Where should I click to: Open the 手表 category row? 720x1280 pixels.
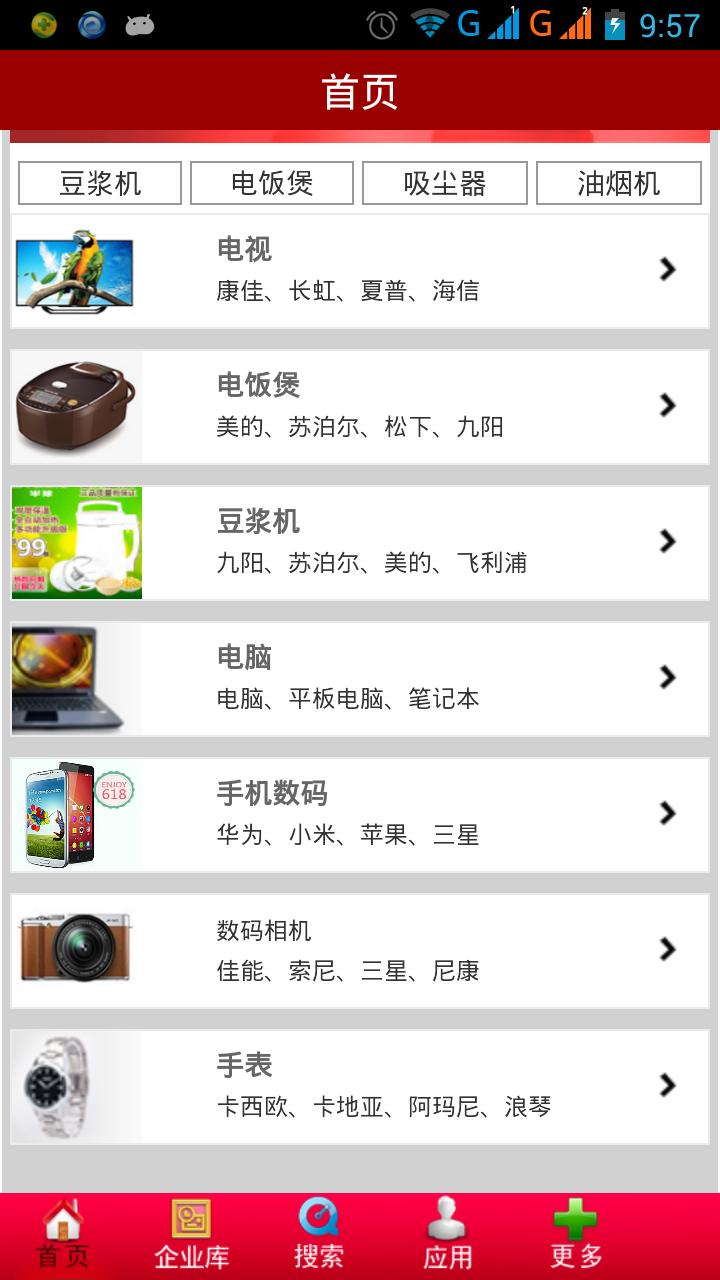(x=360, y=1086)
